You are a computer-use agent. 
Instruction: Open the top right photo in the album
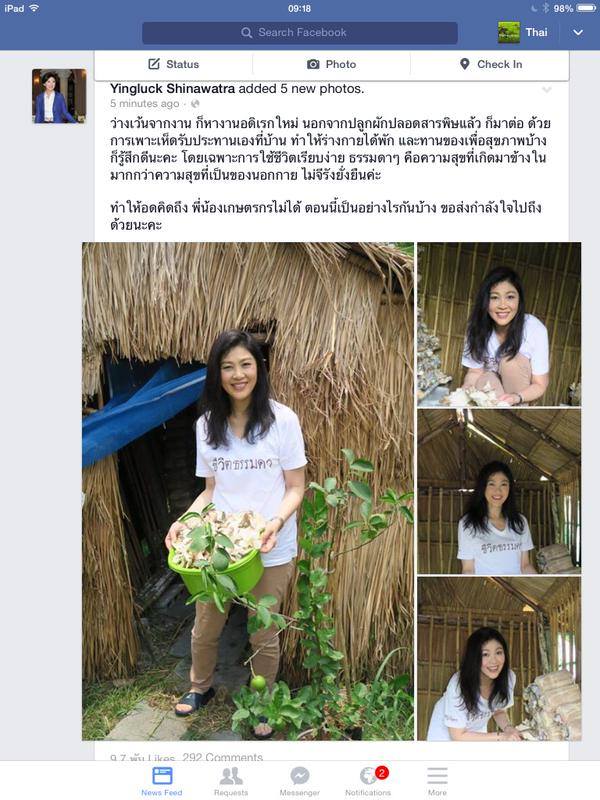(x=498, y=323)
